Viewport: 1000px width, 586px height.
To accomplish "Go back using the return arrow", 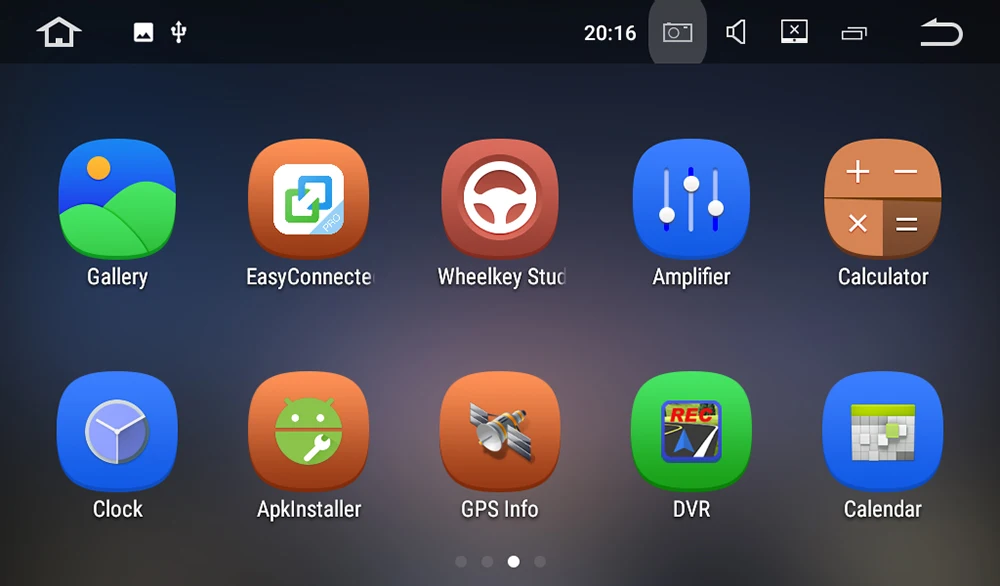I will [x=941, y=33].
